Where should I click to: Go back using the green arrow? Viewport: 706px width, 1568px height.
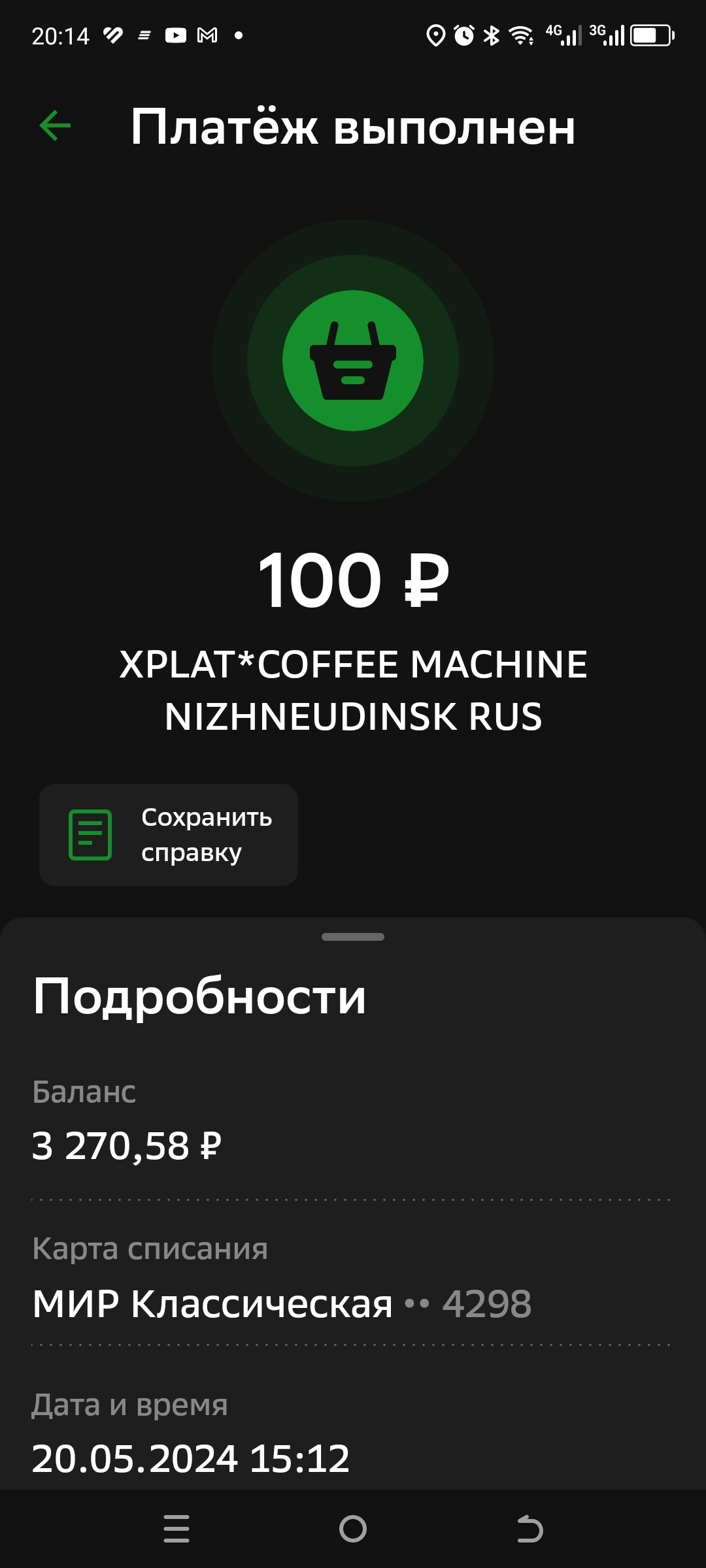click(55, 125)
